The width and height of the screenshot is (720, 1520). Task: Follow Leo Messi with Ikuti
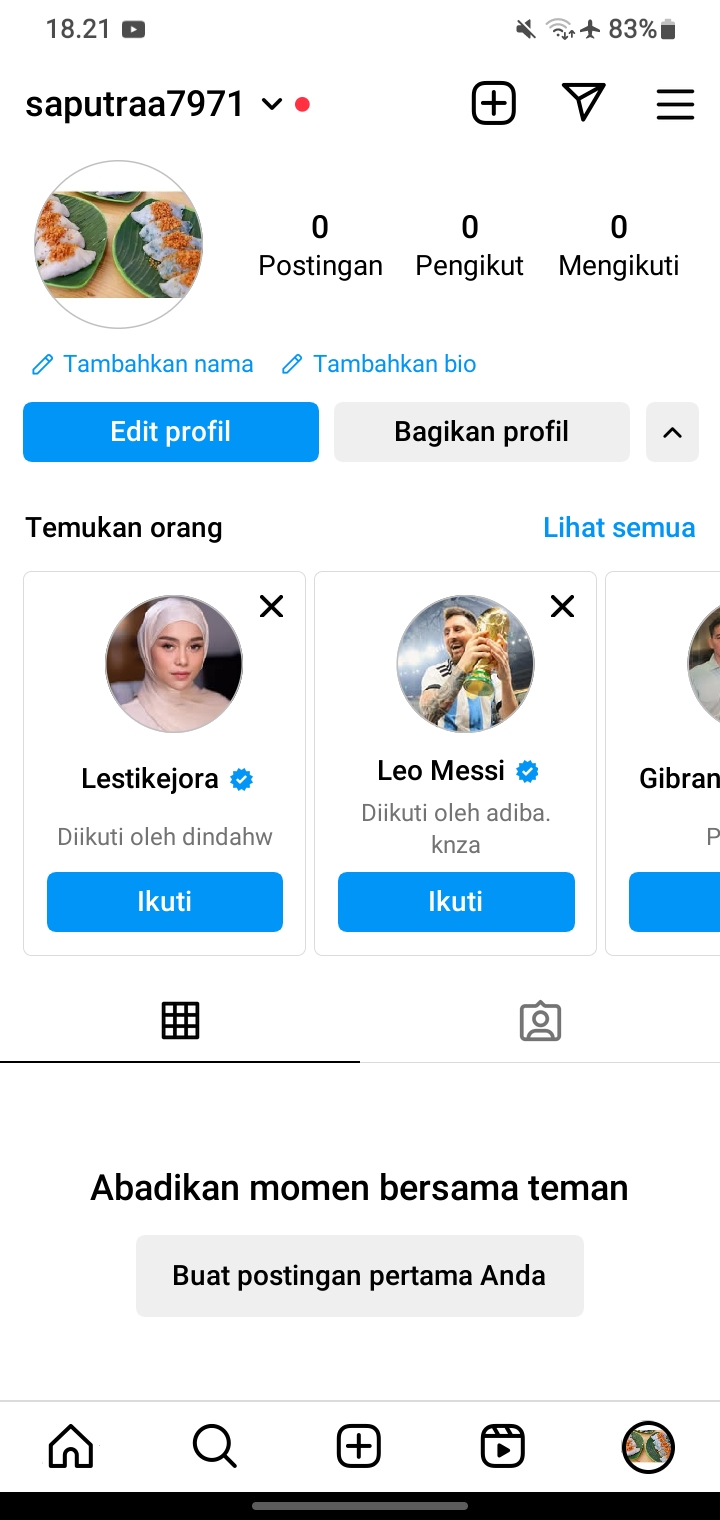click(456, 902)
